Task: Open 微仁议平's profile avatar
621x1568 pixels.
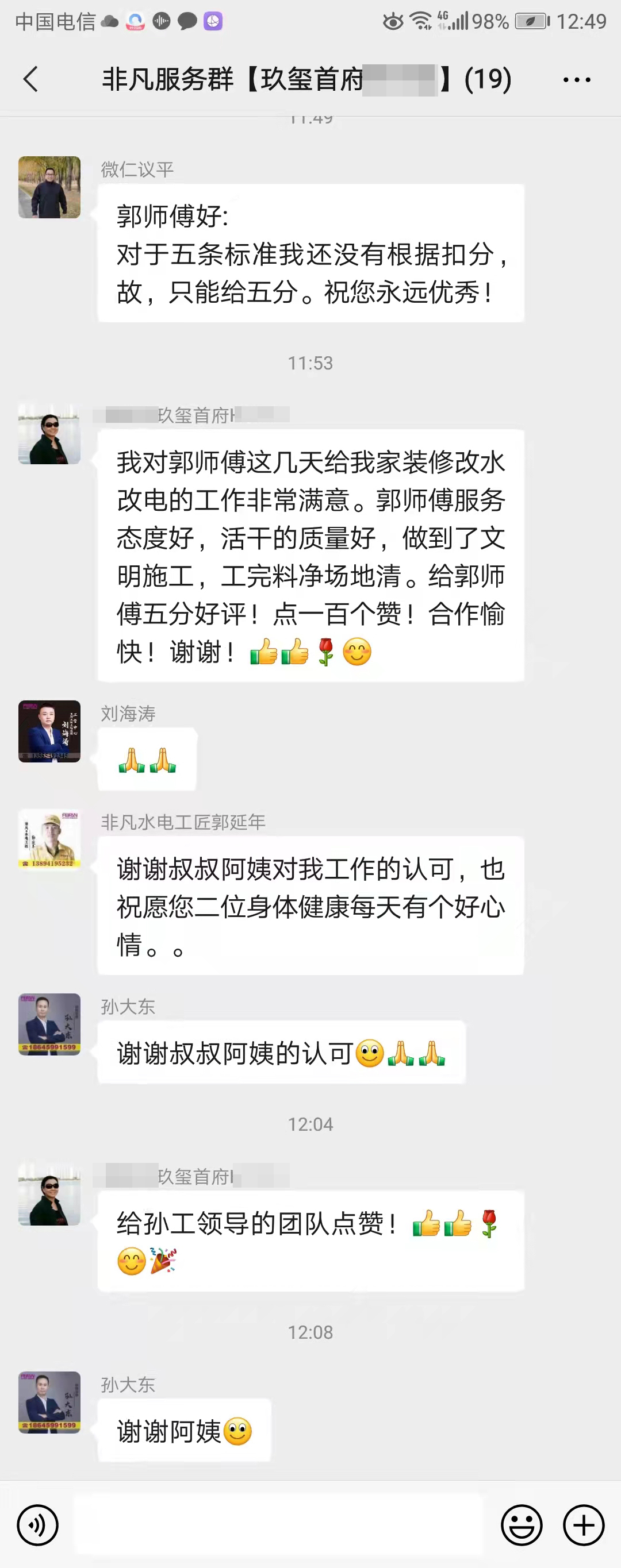Action: (49, 187)
